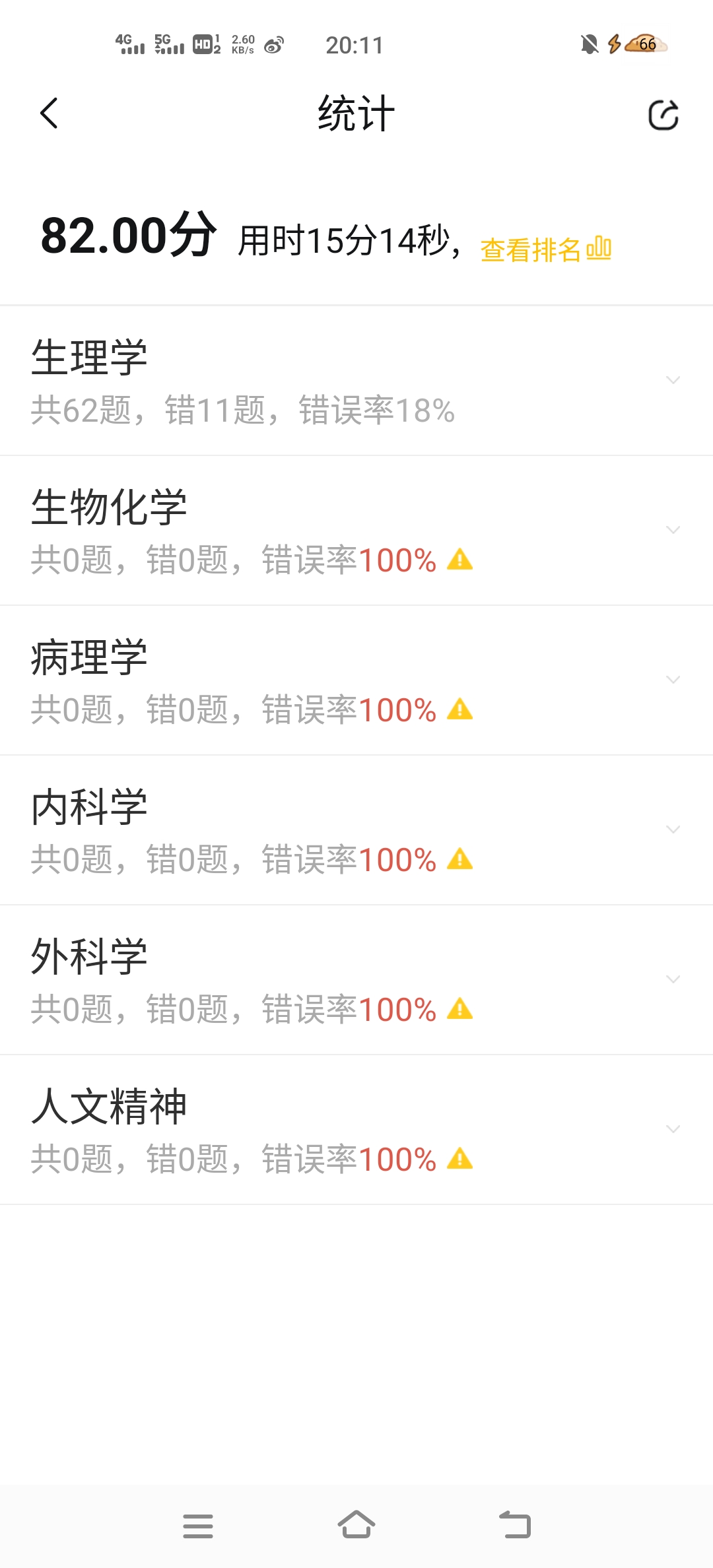Expand the 生物化学 section

point(673,530)
